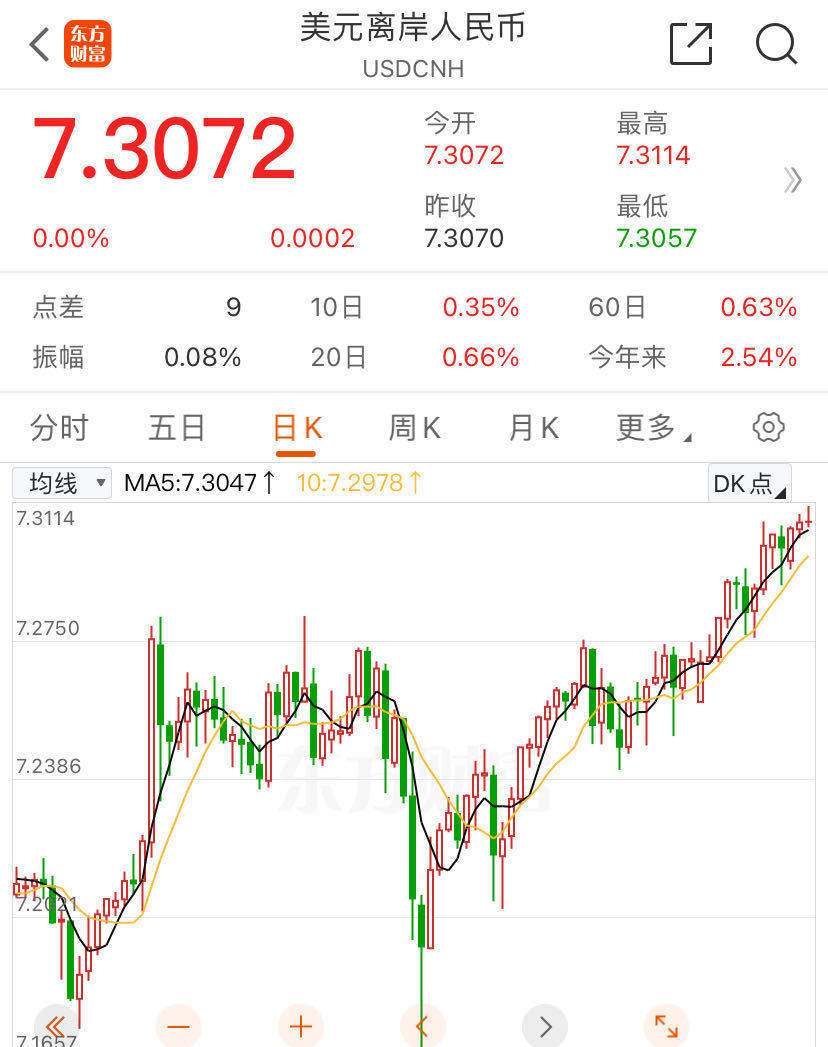The width and height of the screenshot is (828, 1047).
Task: Open the 均线 indicator dropdown
Action: pos(62,484)
